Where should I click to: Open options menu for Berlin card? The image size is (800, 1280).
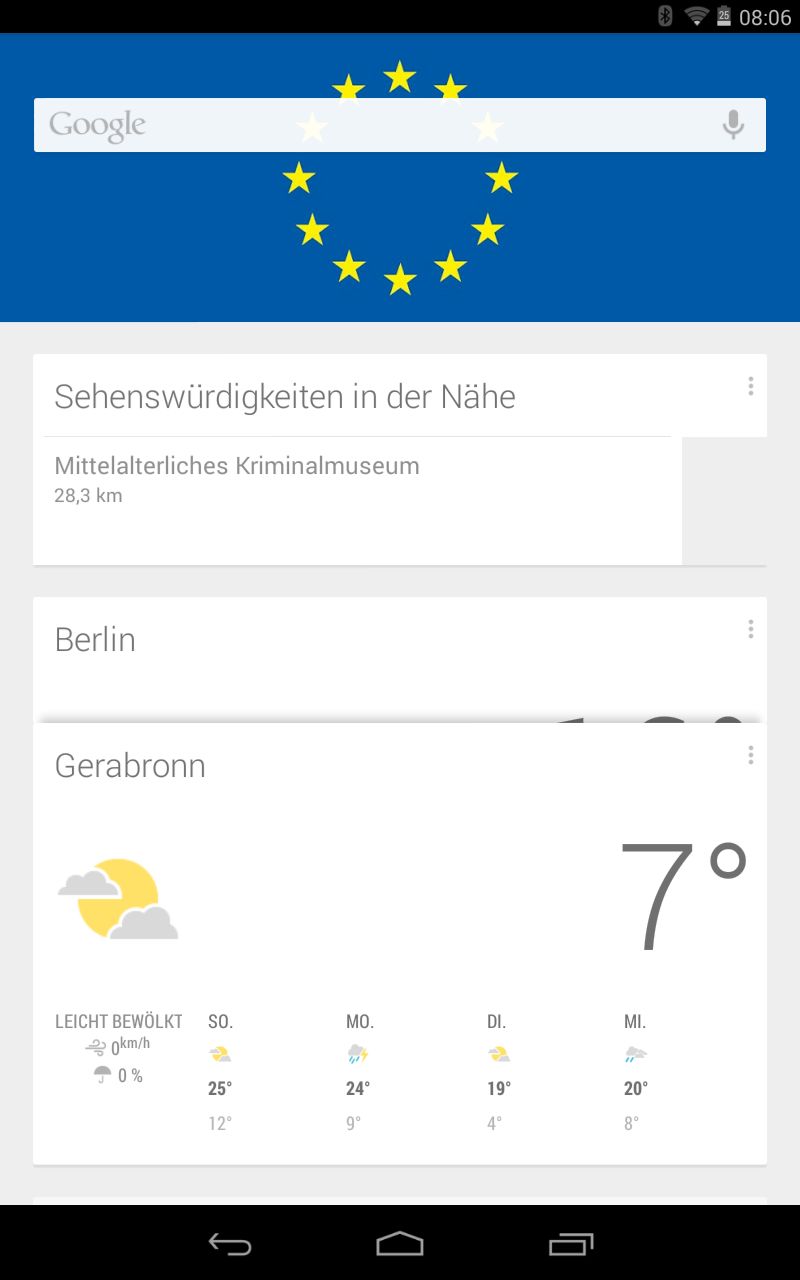750,629
